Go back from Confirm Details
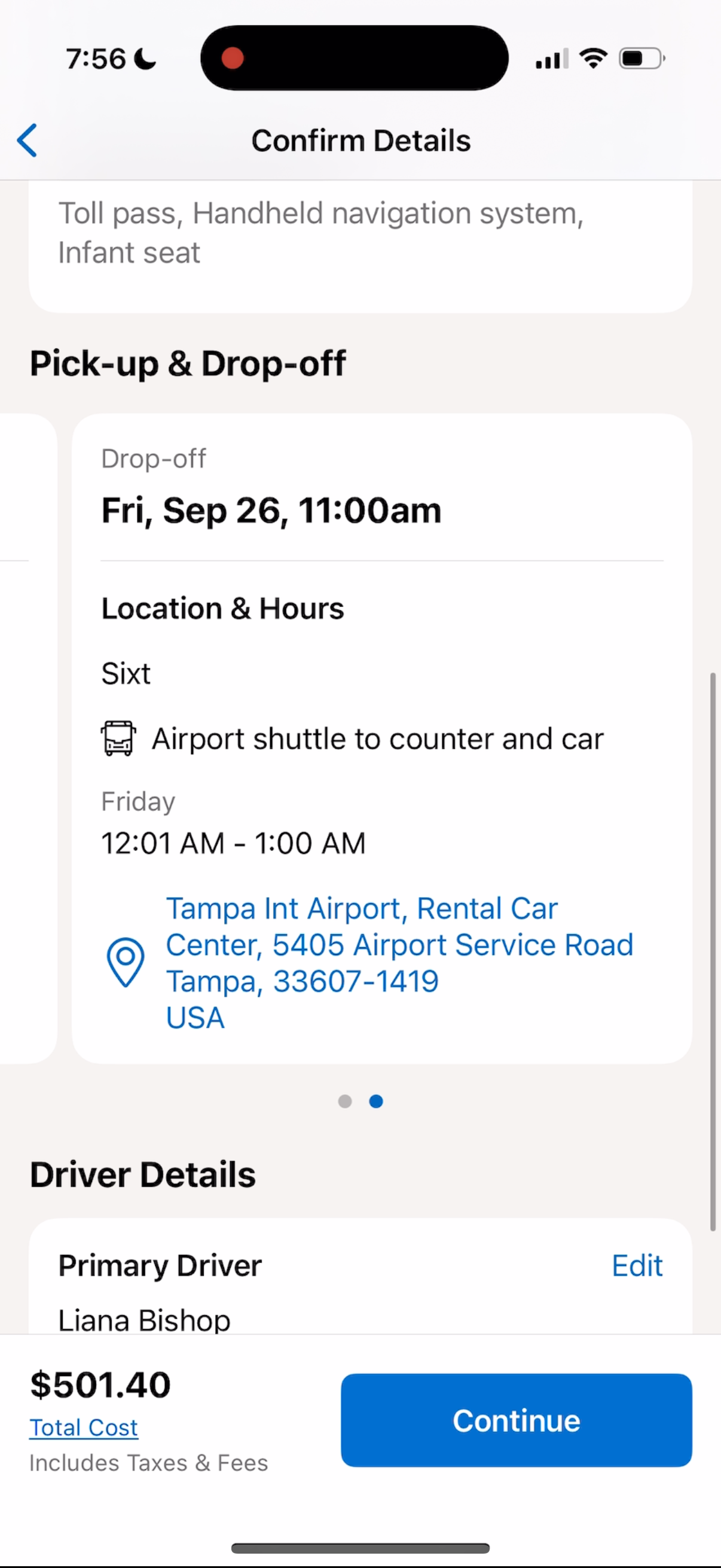The height and width of the screenshot is (1568, 721). [28, 141]
